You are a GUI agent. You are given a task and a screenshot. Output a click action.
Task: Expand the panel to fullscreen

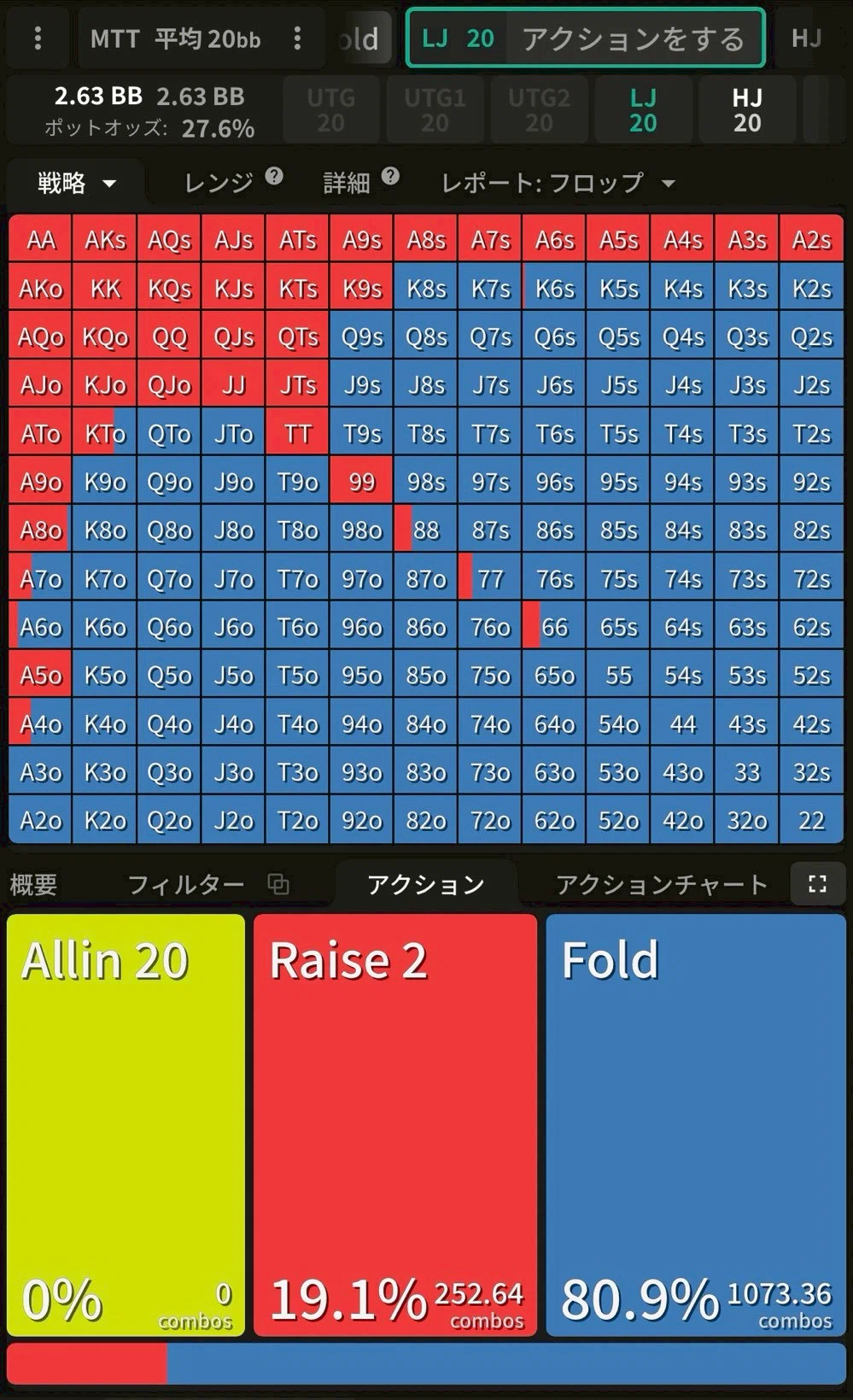pyautogui.click(x=817, y=884)
